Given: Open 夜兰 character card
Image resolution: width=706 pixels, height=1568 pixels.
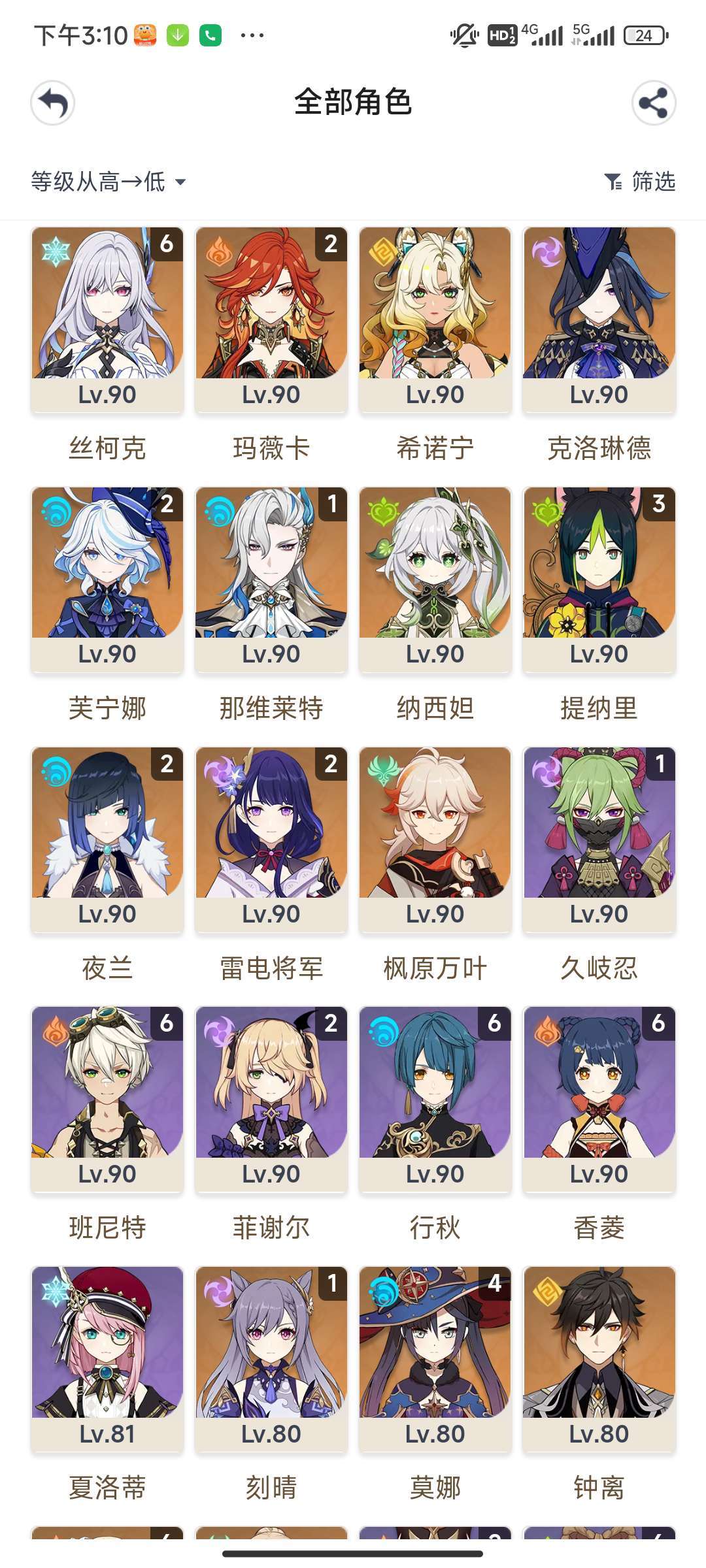Looking at the screenshot, I should coord(108,840).
